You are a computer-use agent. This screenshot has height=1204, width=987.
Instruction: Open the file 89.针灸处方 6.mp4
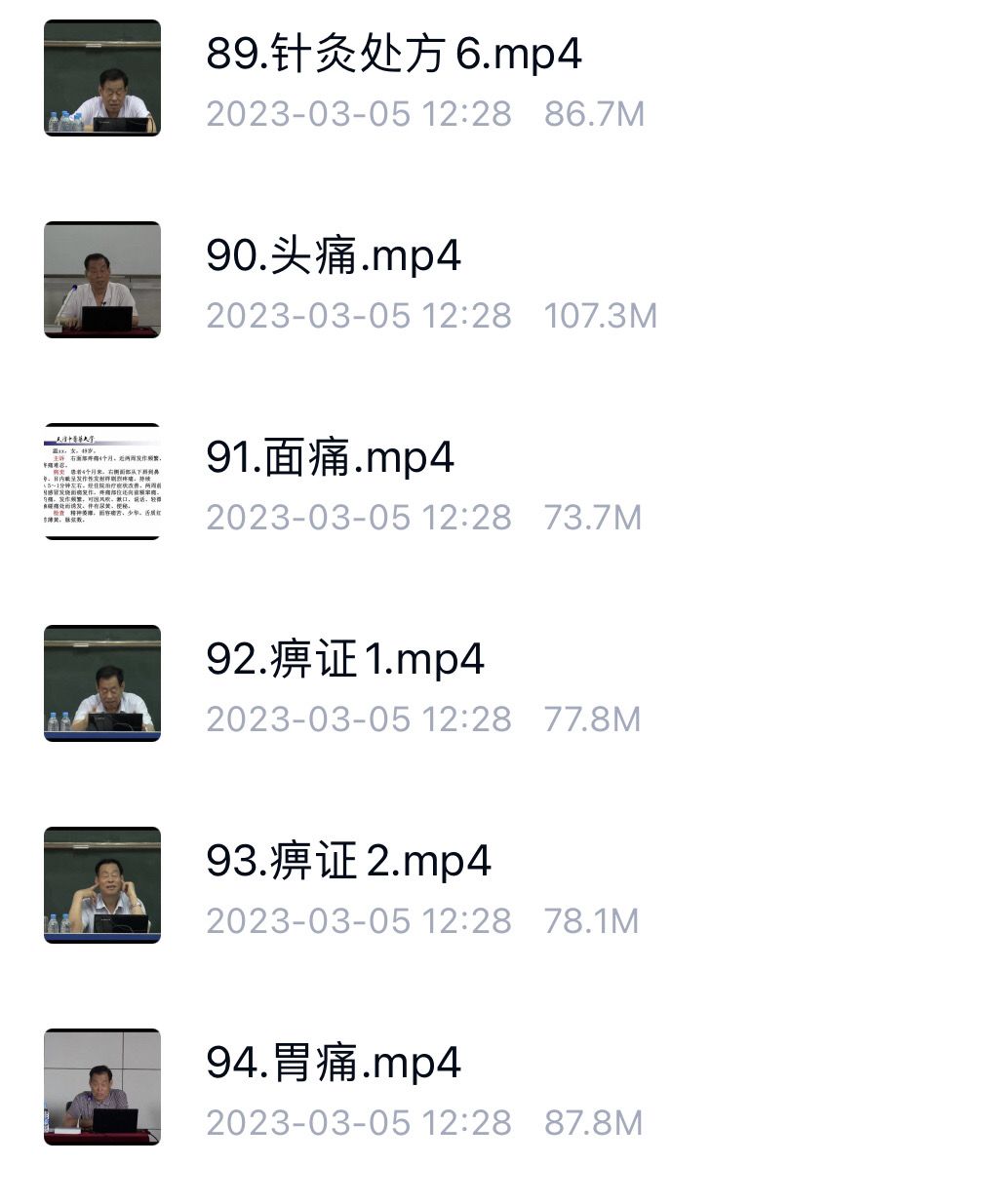[x=394, y=55]
